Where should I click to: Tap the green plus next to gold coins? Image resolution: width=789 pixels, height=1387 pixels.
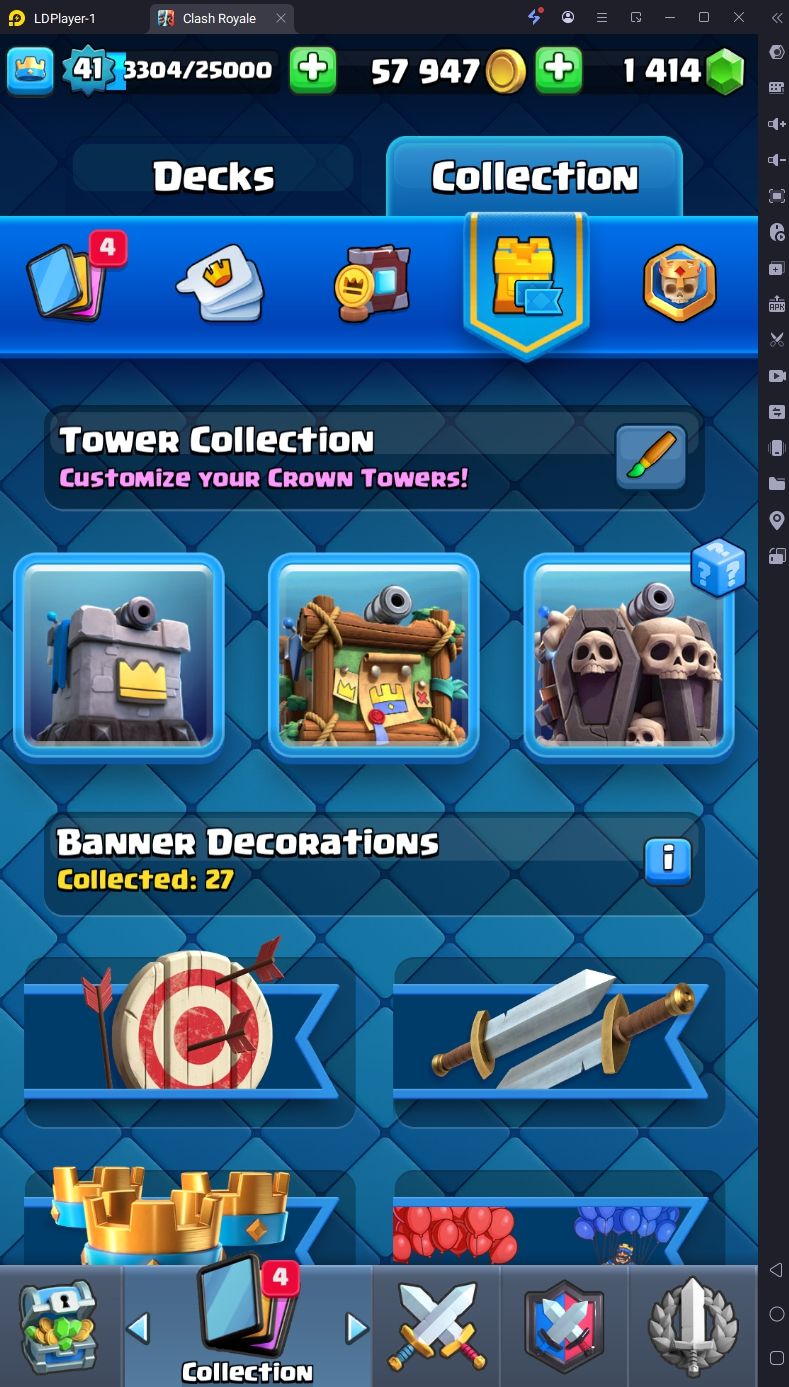click(559, 69)
